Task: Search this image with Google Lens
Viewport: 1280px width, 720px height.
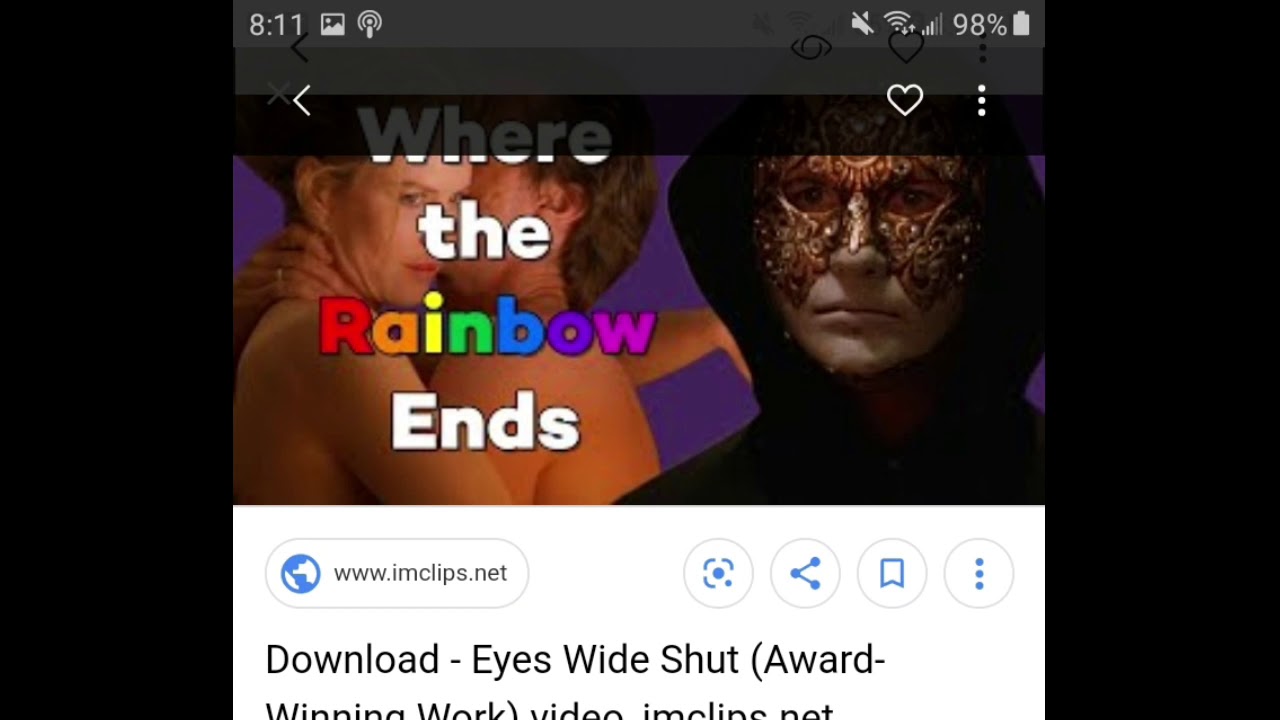Action: pyautogui.click(x=718, y=573)
